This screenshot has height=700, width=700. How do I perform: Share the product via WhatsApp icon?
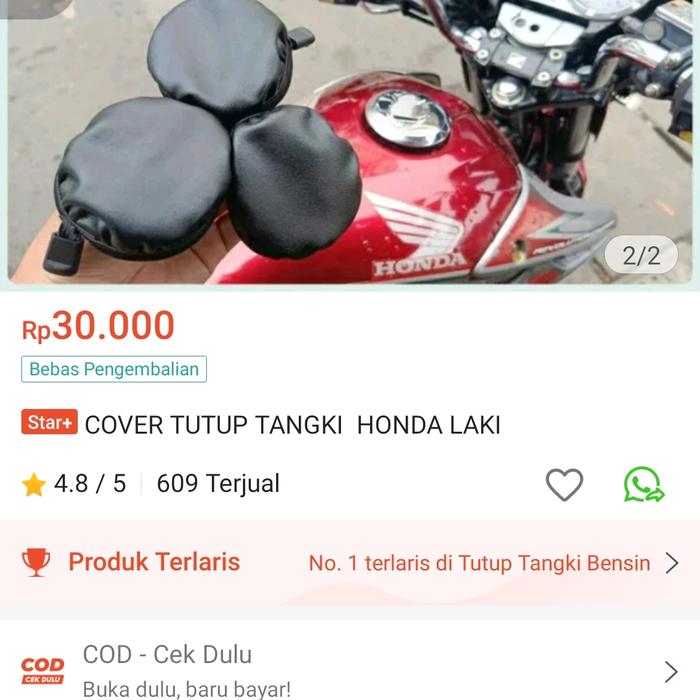(x=643, y=485)
